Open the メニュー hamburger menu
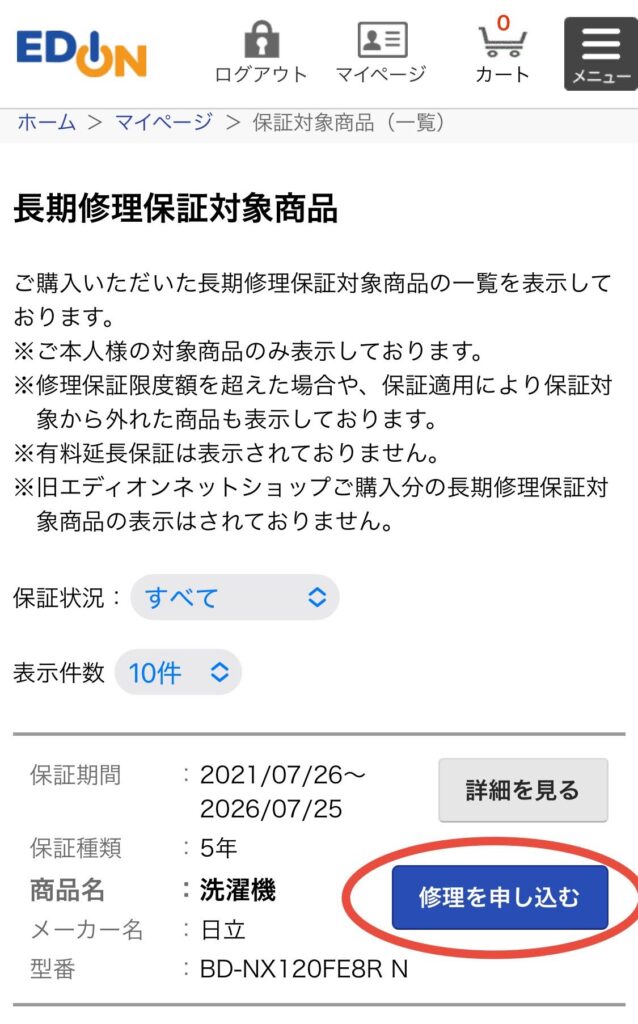Image resolution: width=638 pixels, height=1024 pixels. coord(601,54)
